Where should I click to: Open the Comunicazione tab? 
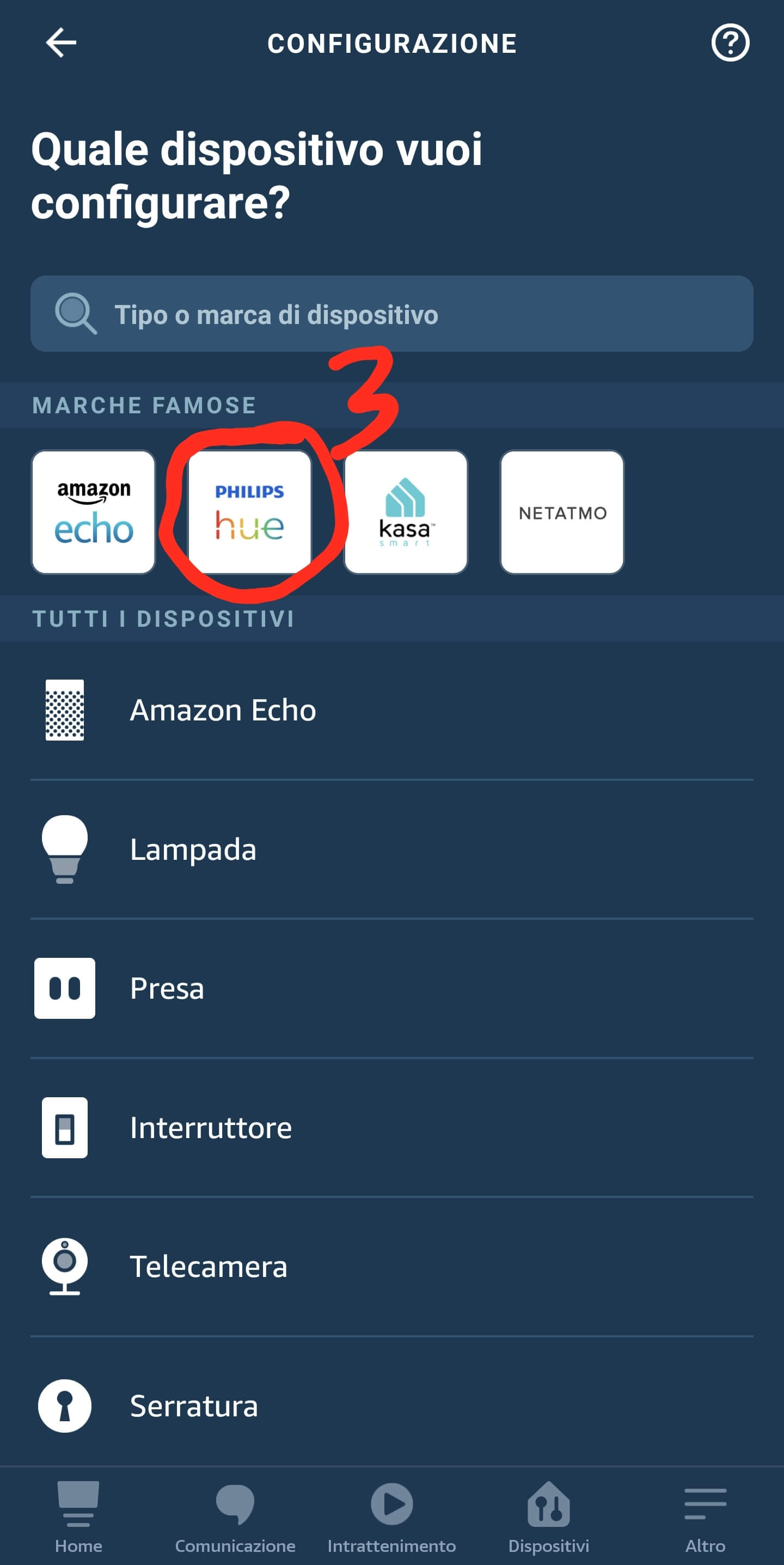point(235,1517)
